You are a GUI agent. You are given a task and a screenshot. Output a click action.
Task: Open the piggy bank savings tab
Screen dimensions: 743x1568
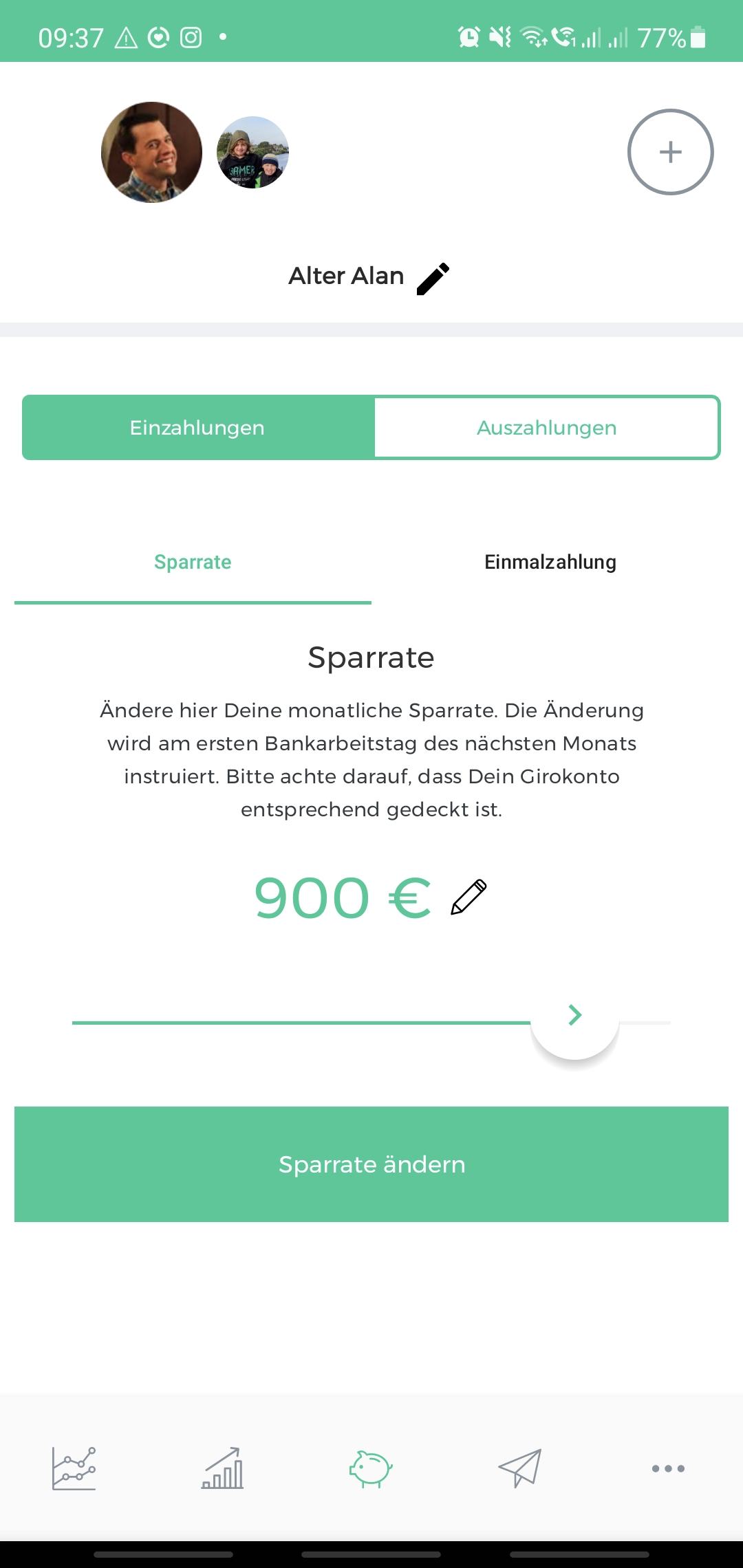click(371, 1468)
